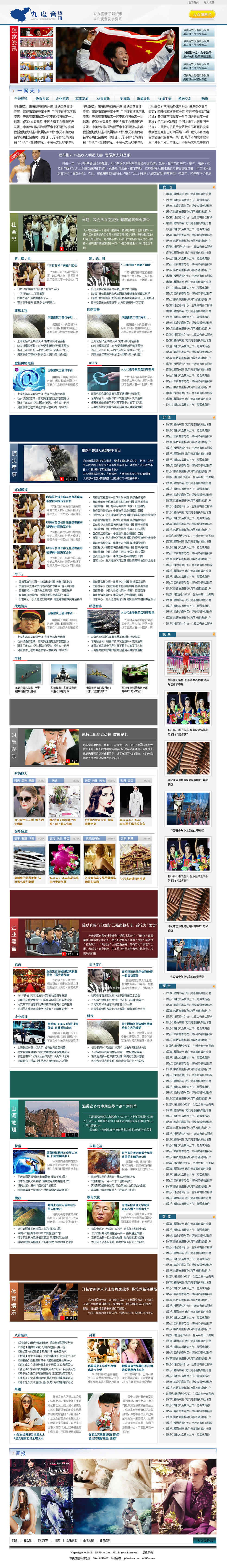The width and height of the screenshot is (227, 1568).
Task: Click the 设为首页 link at top
Action: (x=193, y=3)
